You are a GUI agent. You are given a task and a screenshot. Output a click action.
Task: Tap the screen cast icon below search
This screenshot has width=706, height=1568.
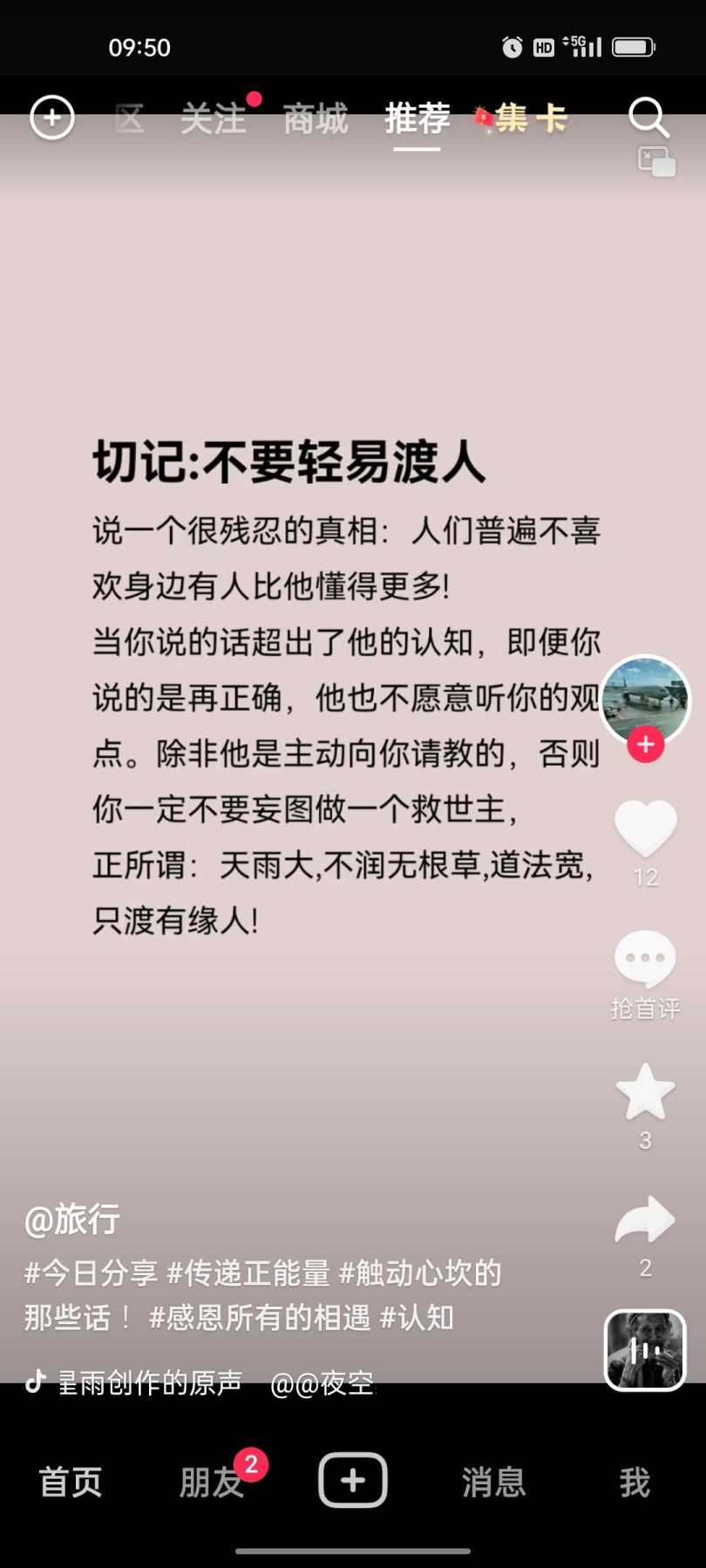656,162
